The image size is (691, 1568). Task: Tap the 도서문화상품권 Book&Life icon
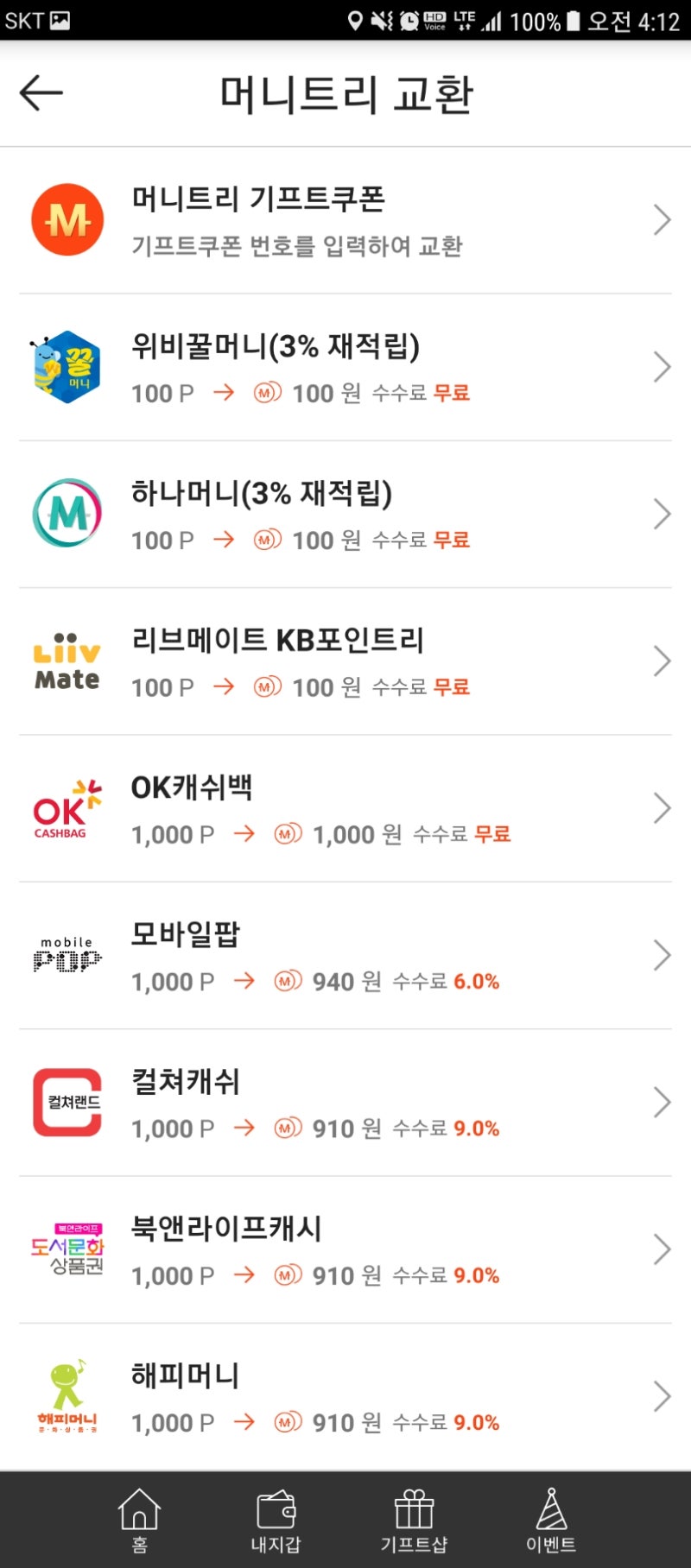tap(68, 1249)
